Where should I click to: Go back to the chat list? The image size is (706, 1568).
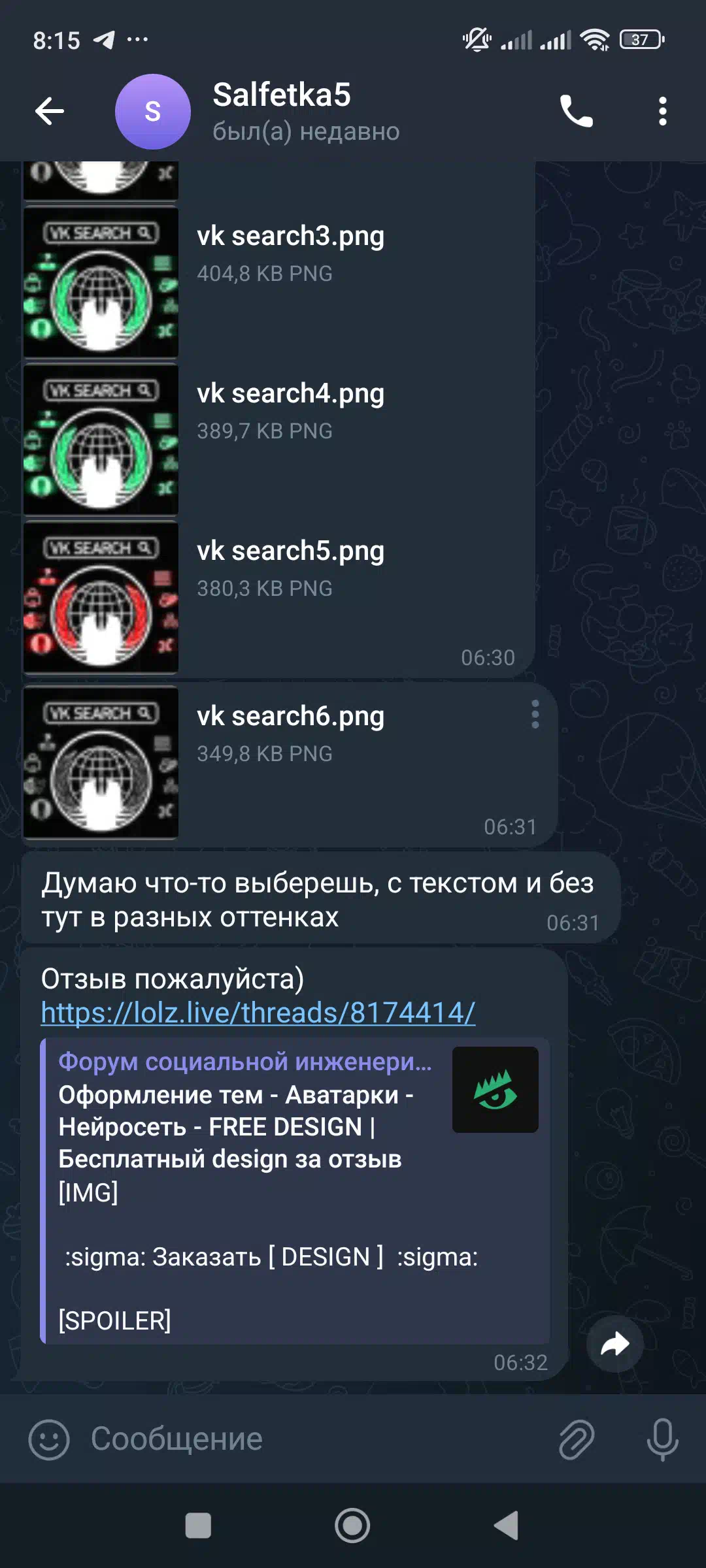[x=50, y=111]
